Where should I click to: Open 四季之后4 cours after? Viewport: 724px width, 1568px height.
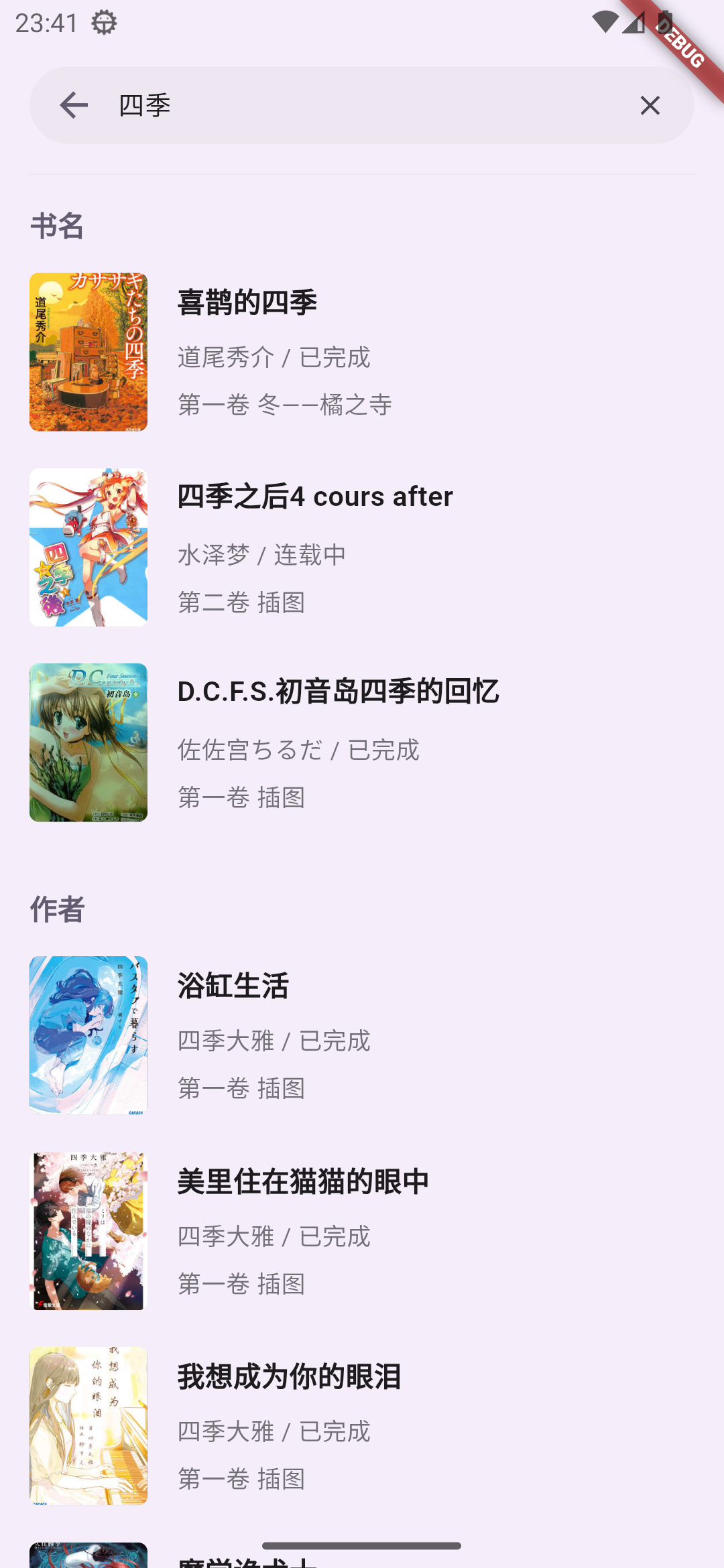(x=362, y=547)
